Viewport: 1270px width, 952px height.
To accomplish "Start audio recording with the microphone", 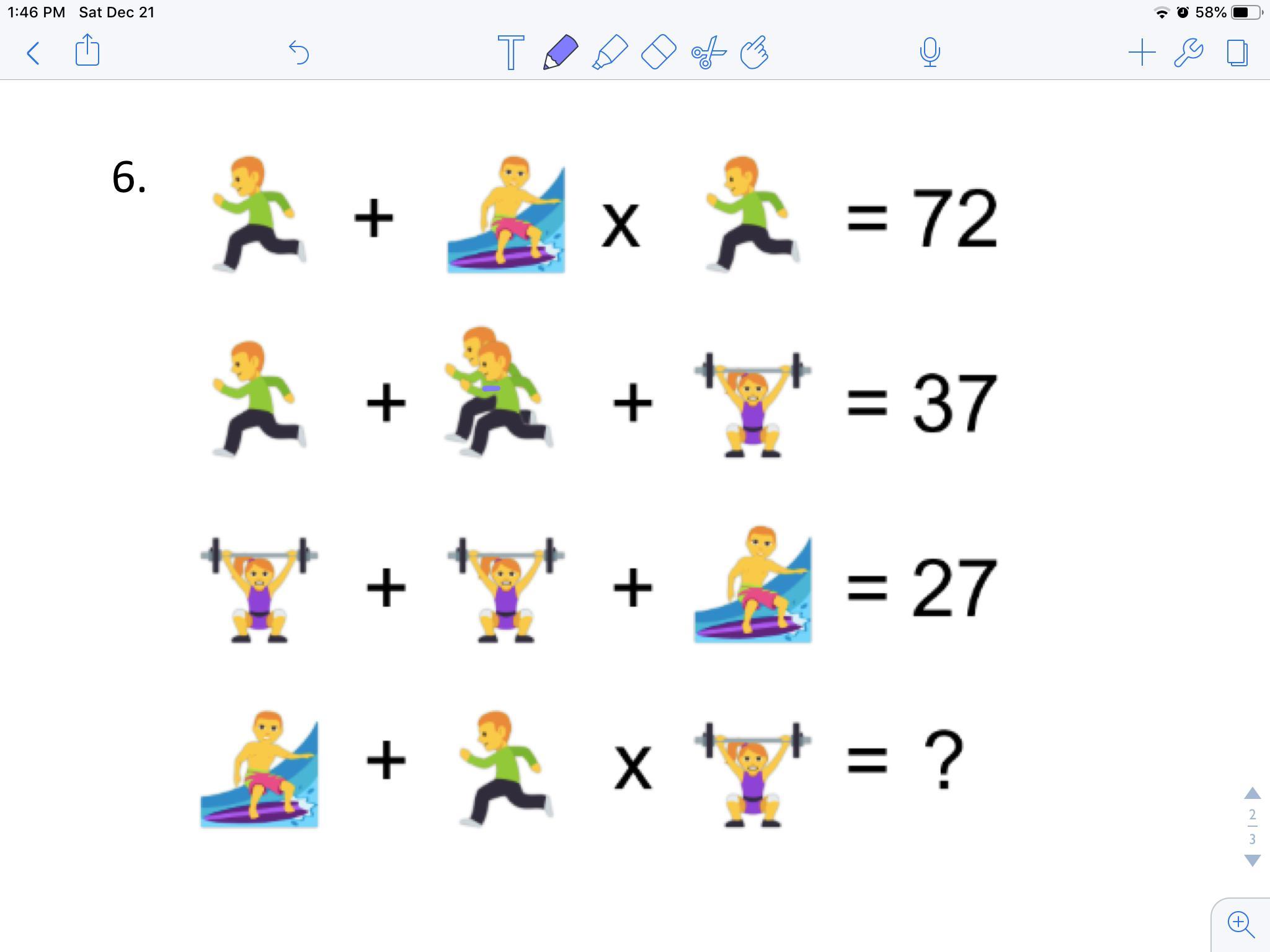I will click(930, 53).
